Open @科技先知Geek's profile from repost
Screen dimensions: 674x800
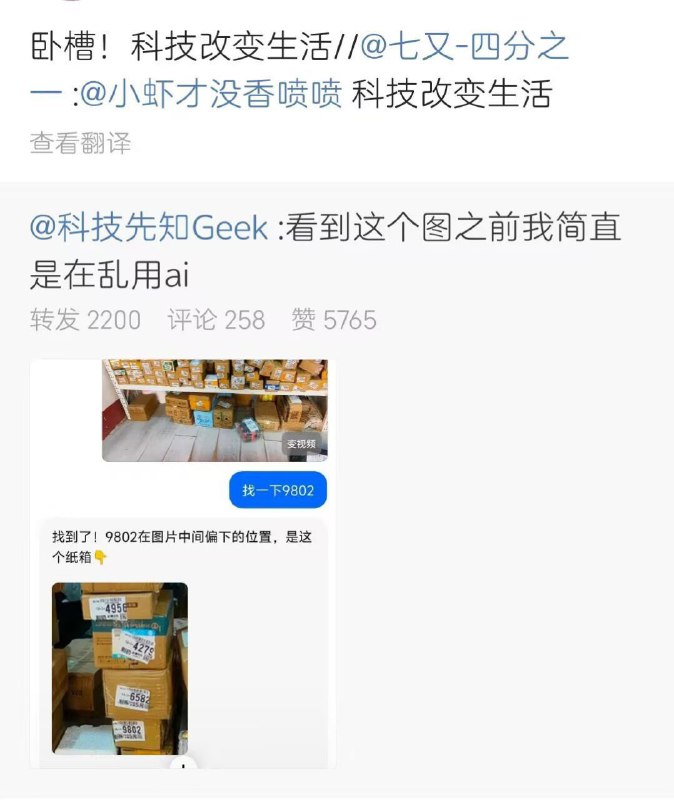pos(149,227)
